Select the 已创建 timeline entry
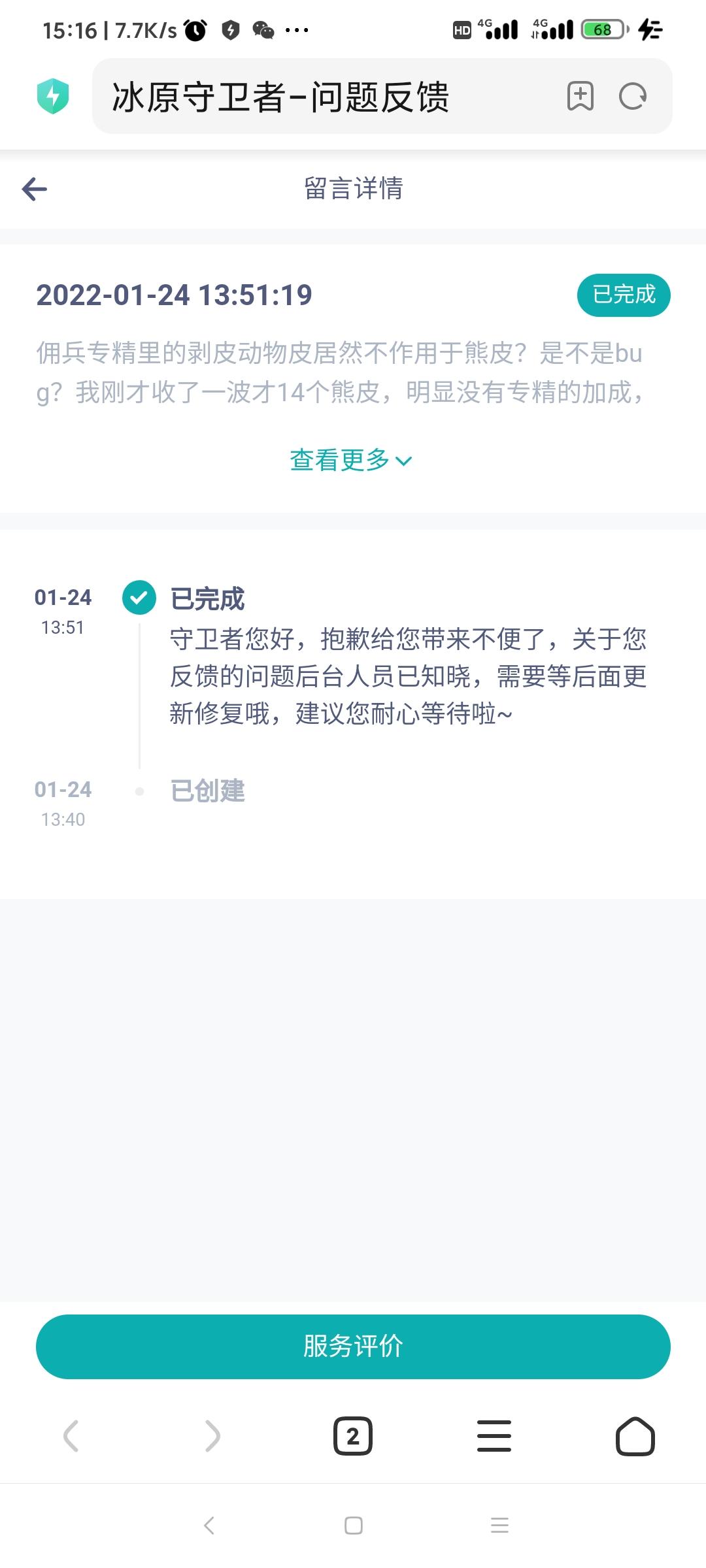The height and width of the screenshot is (1568, 706). 208,792
